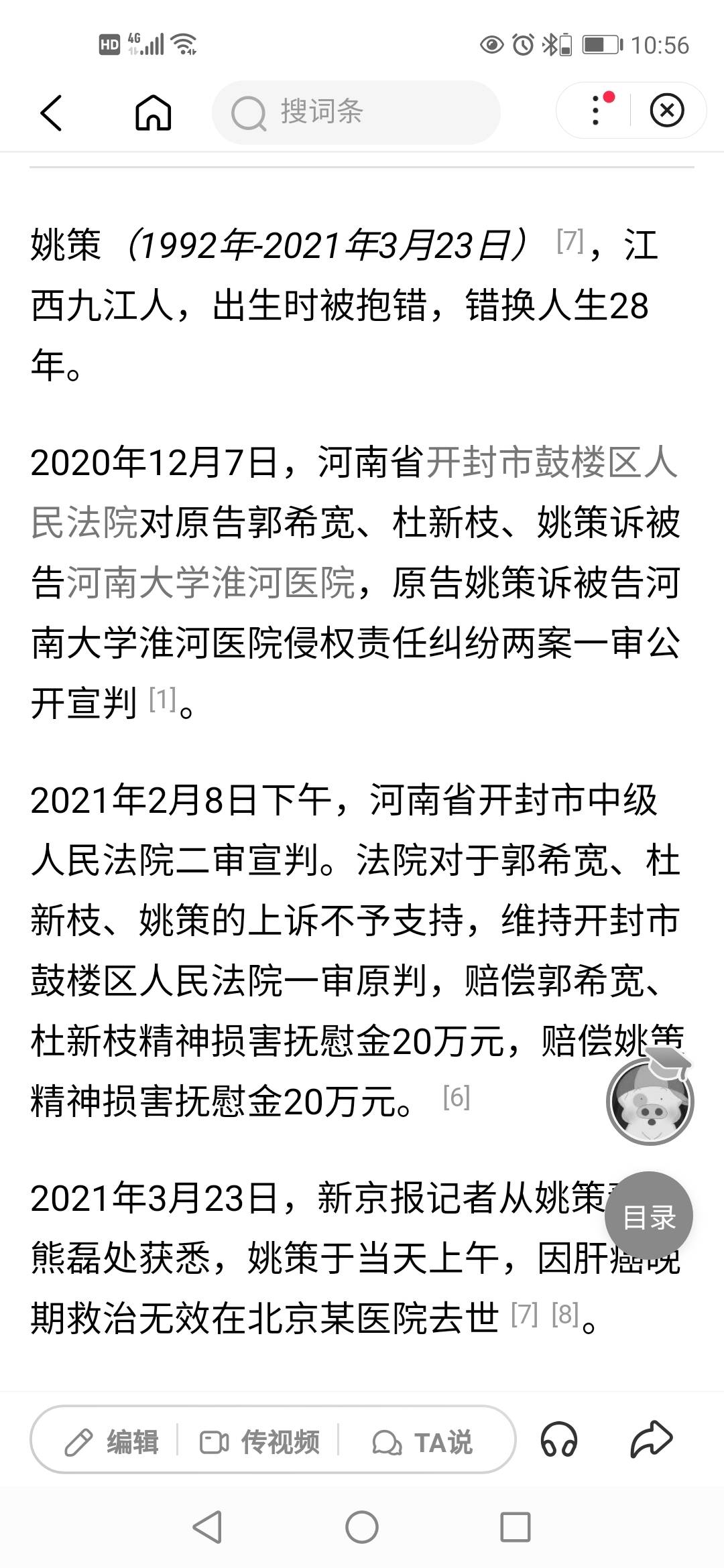Open the TA说 comments section
The height and width of the screenshot is (1568, 724).
(x=422, y=1442)
